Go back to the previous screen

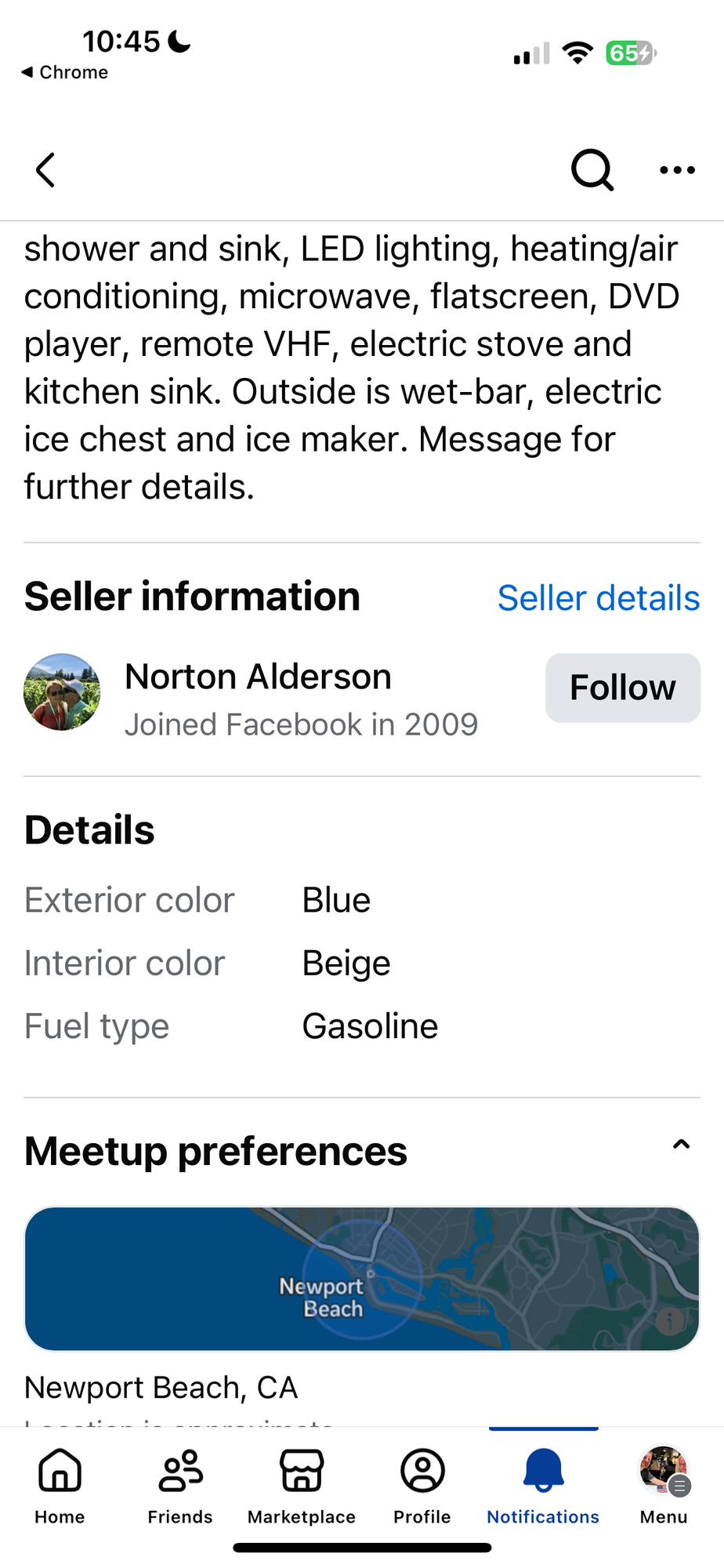[46, 169]
